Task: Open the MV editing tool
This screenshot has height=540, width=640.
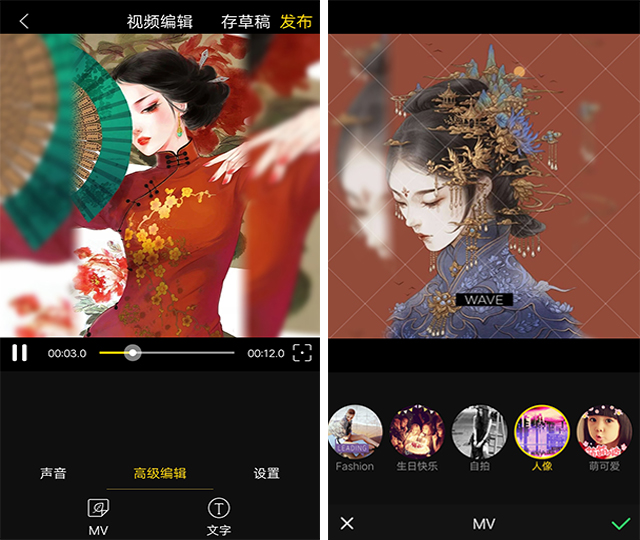Action: (x=98, y=516)
